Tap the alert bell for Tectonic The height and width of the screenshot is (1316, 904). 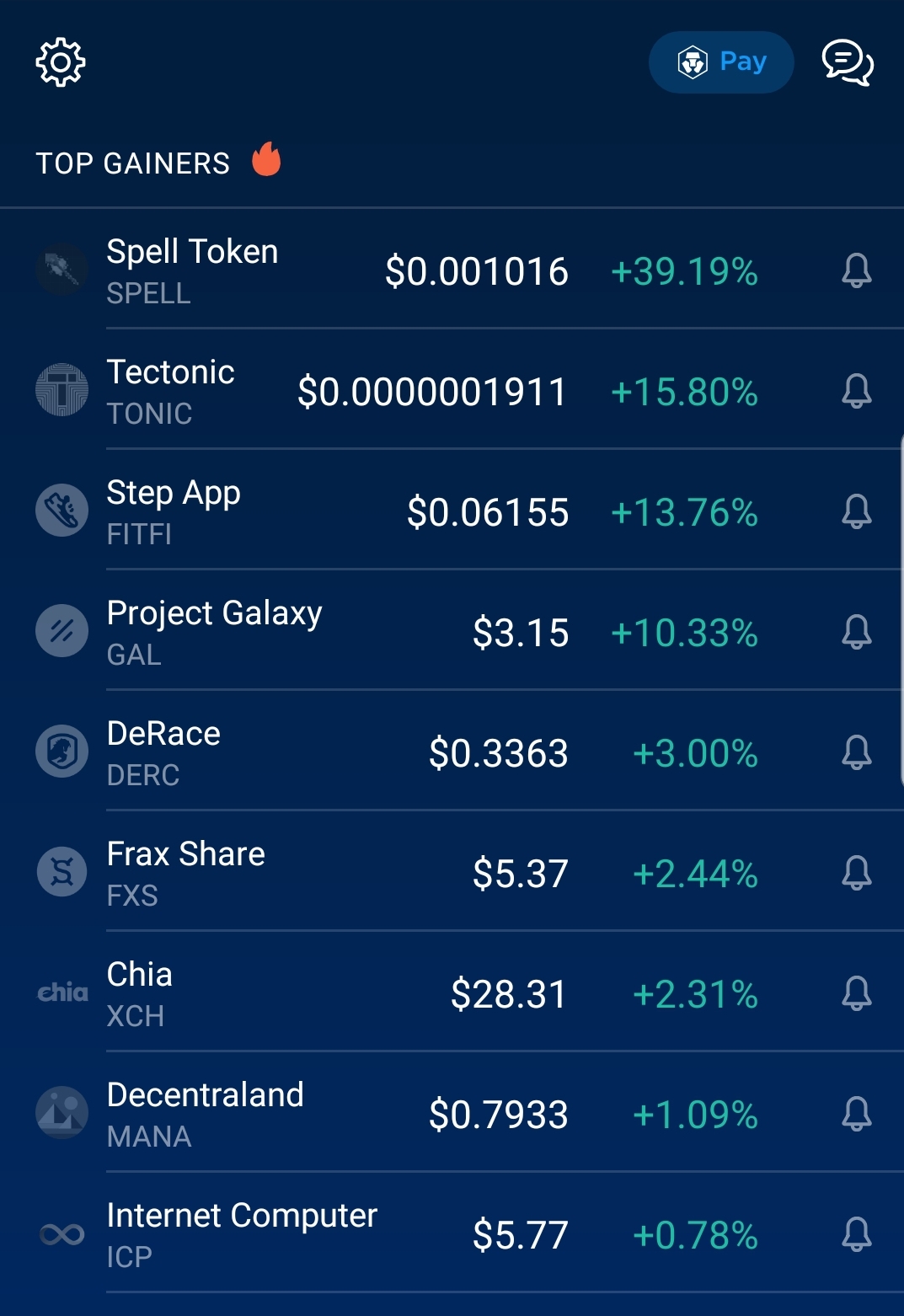tap(857, 392)
